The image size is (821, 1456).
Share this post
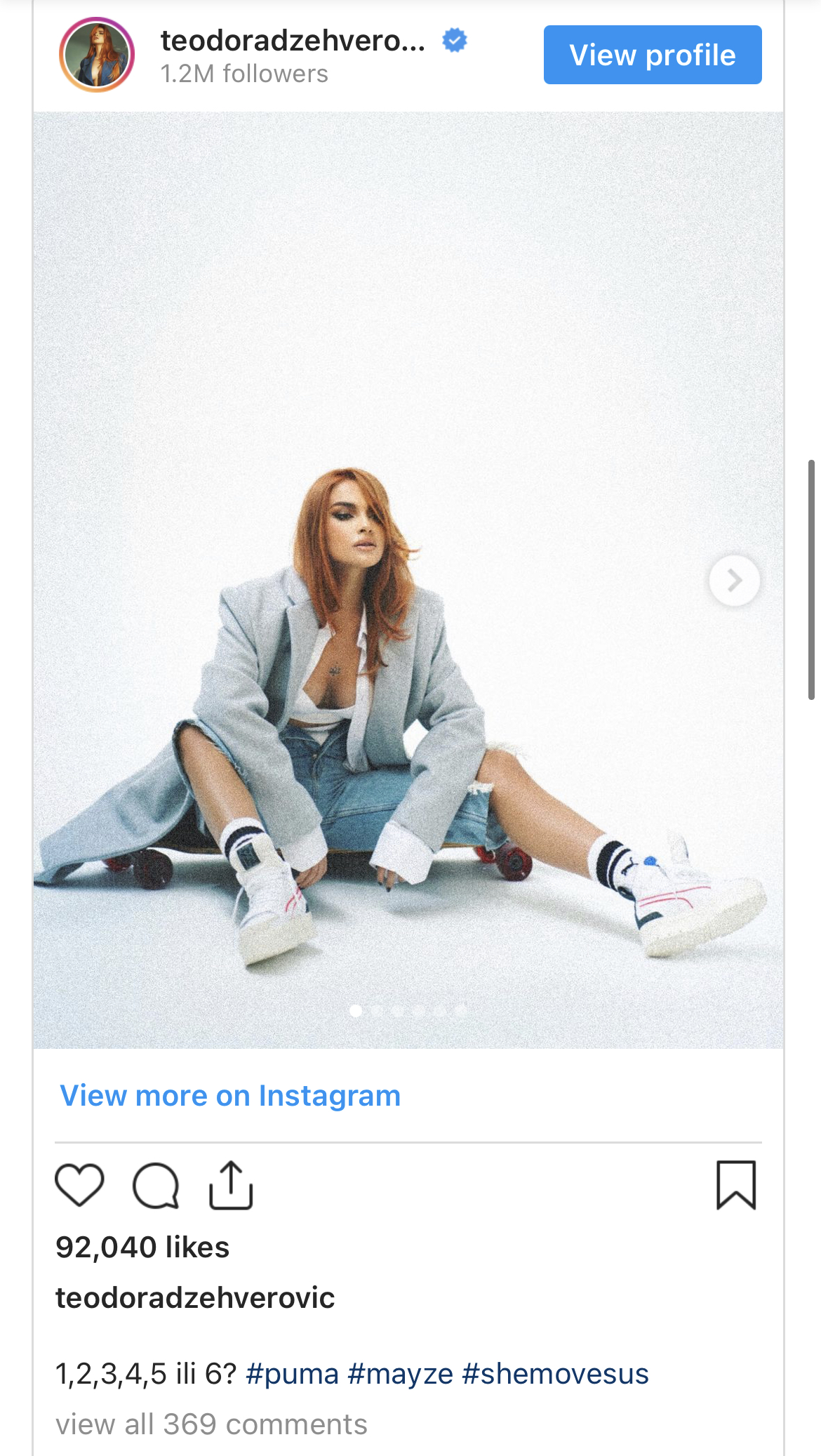coord(231,1185)
